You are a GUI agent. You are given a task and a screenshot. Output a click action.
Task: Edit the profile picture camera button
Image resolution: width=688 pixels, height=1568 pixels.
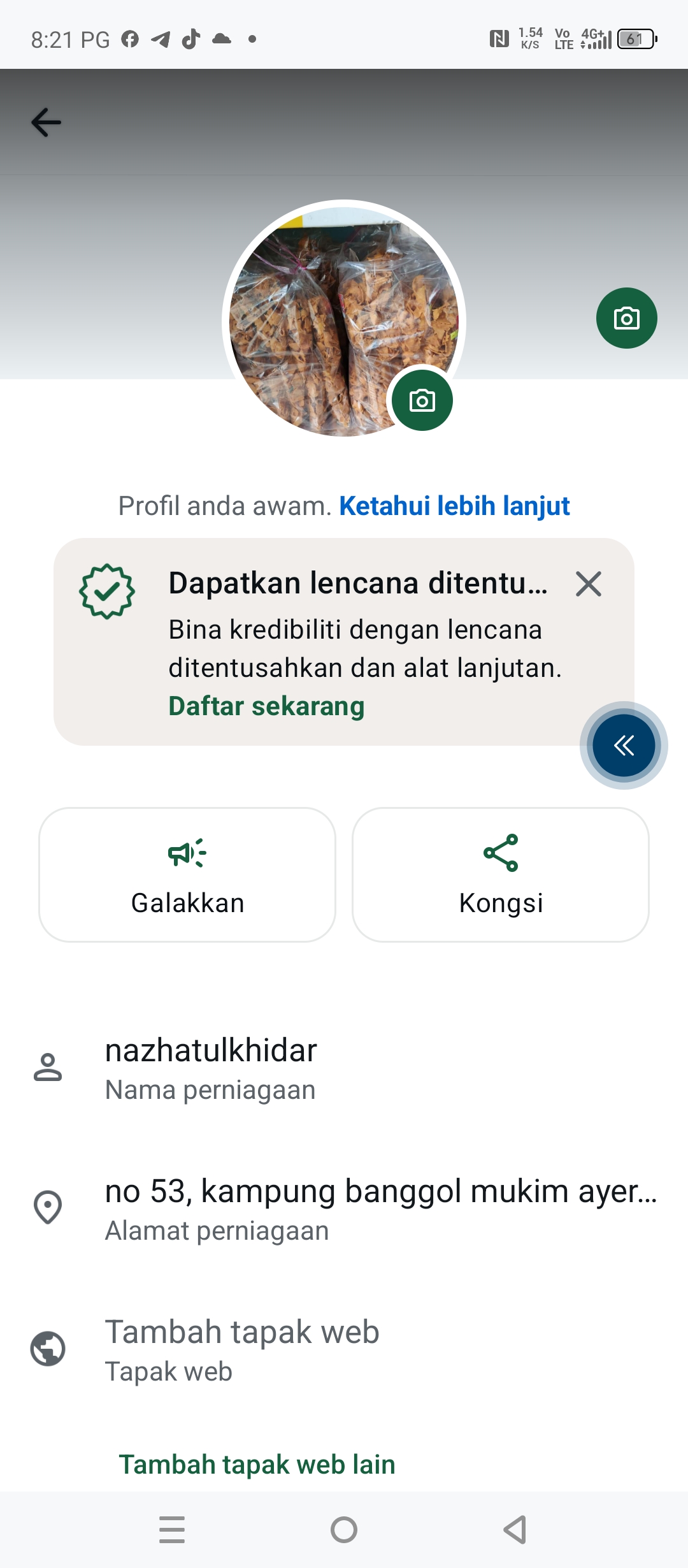(x=422, y=400)
